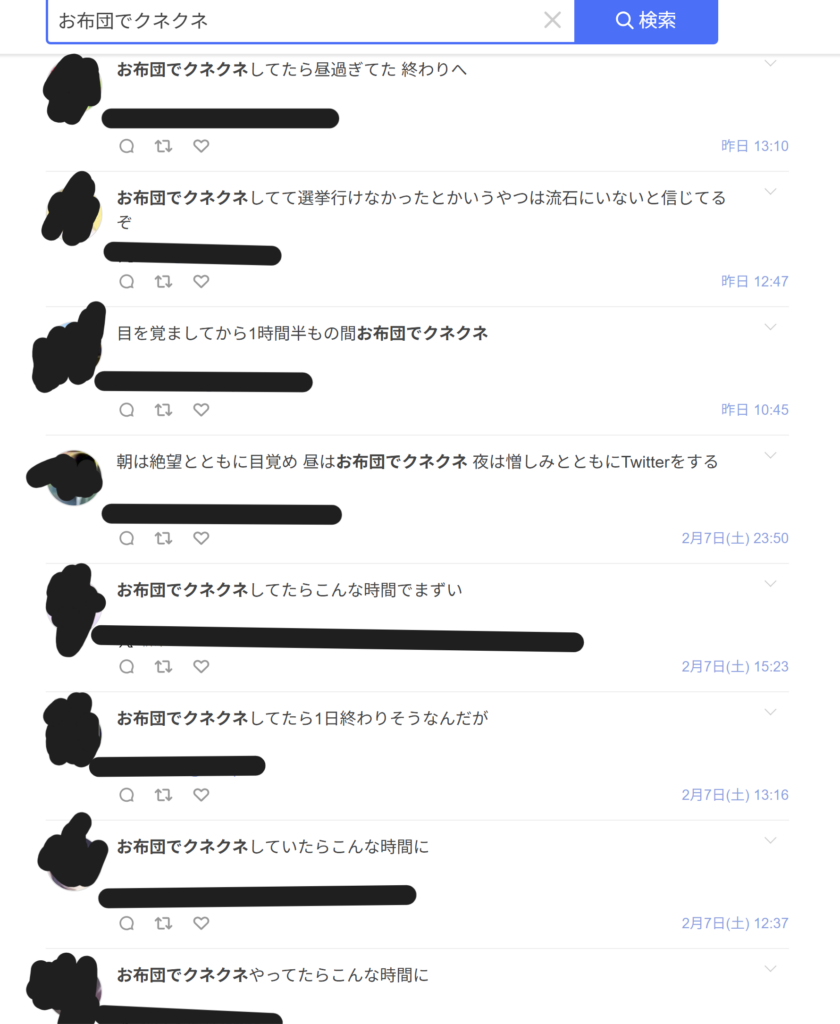Reply to the tweet posted 昨日 13:10
This screenshot has height=1024, width=840.
click(x=127, y=146)
